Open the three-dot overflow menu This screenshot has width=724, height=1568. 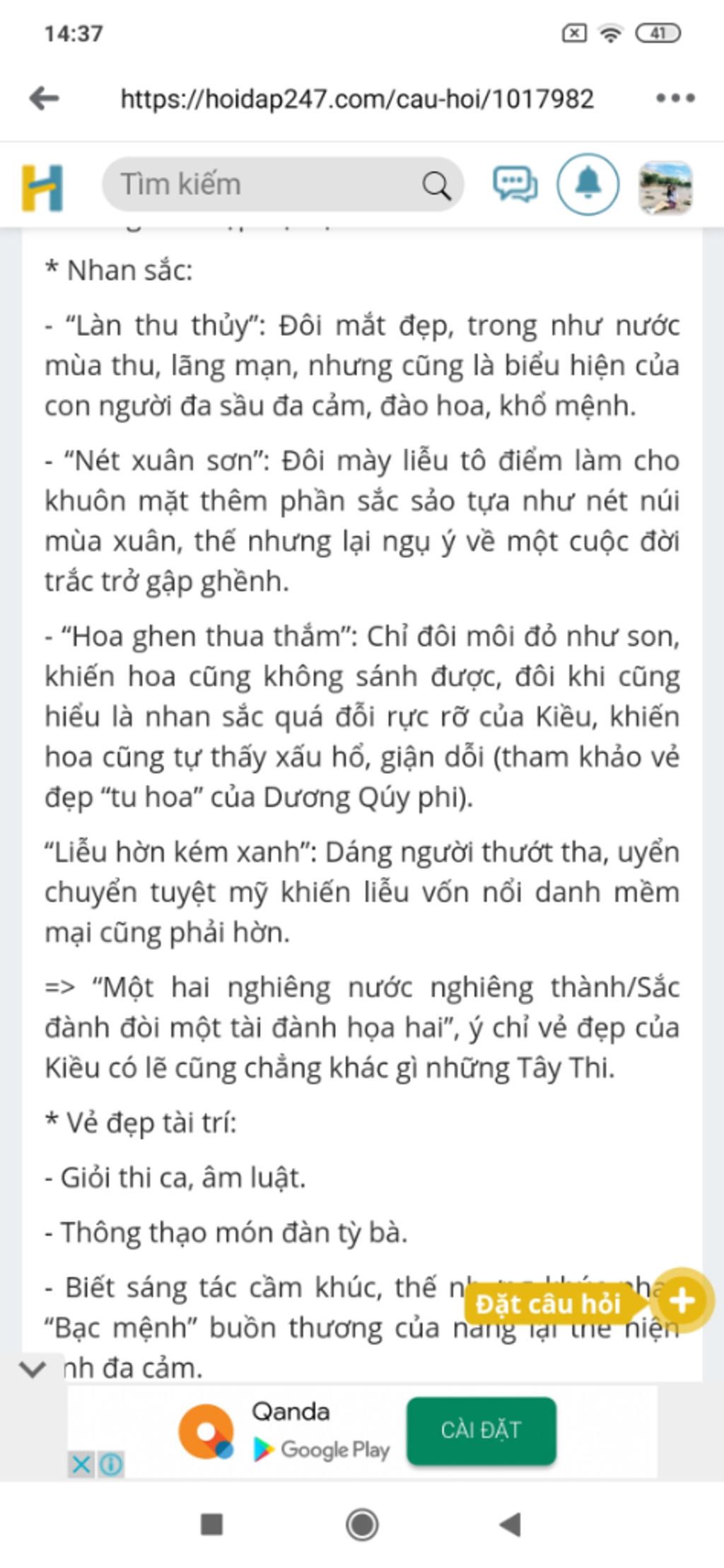click(675, 98)
